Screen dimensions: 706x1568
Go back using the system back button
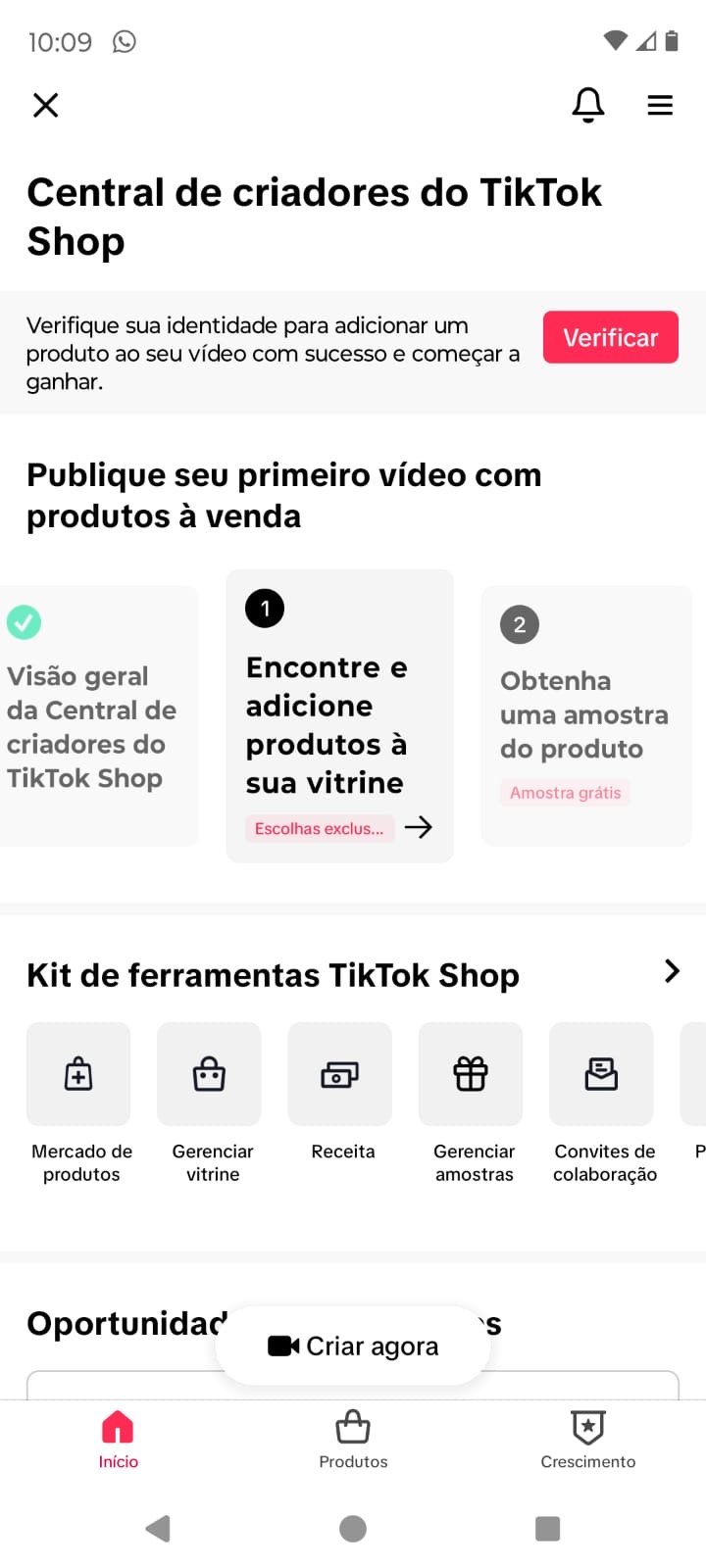(x=158, y=1529)
